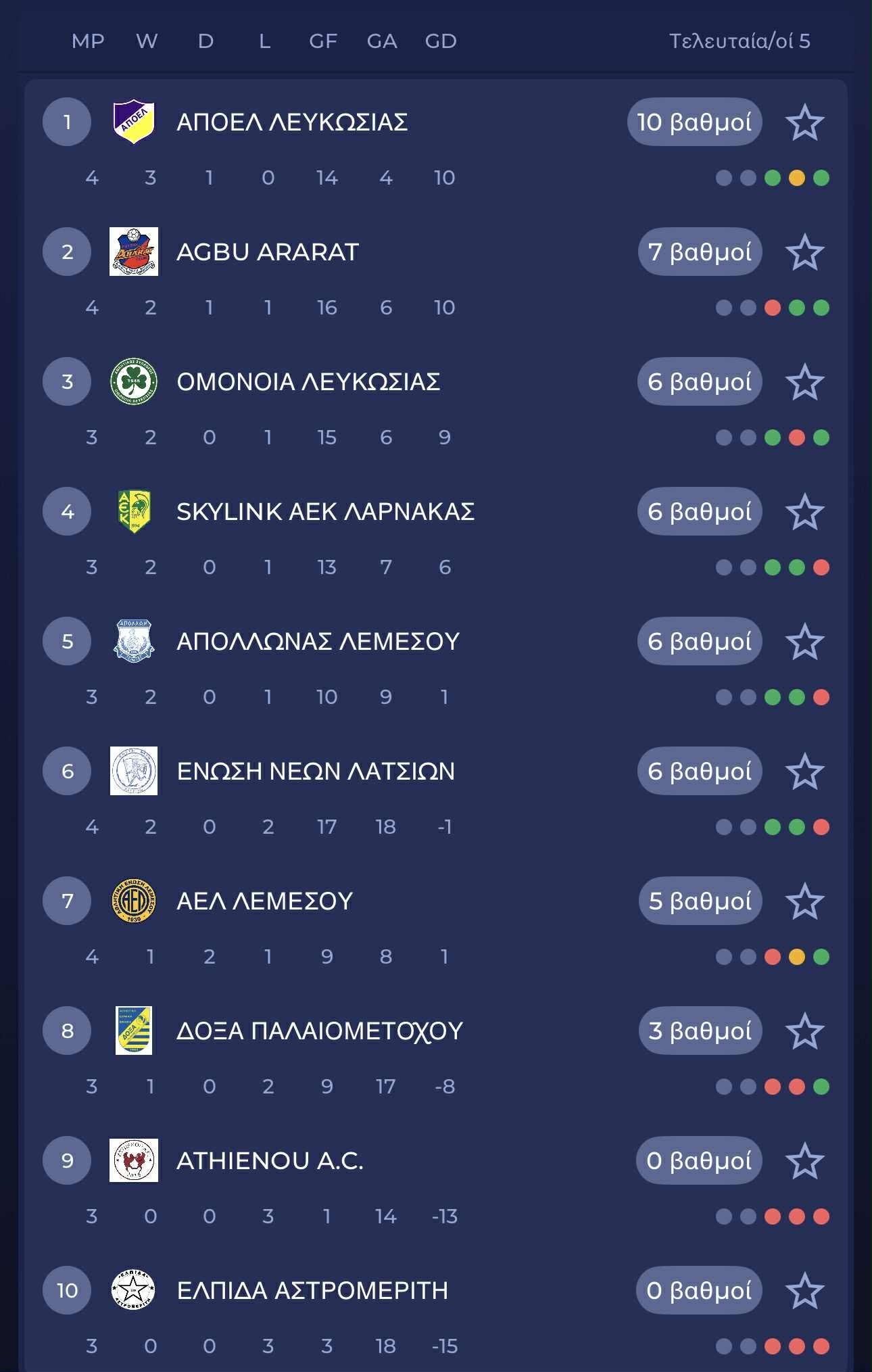Viewport: 872px width, 1372px height.
Task: Tap the star next to AGBU ARARAT
Action: point(804,252)
